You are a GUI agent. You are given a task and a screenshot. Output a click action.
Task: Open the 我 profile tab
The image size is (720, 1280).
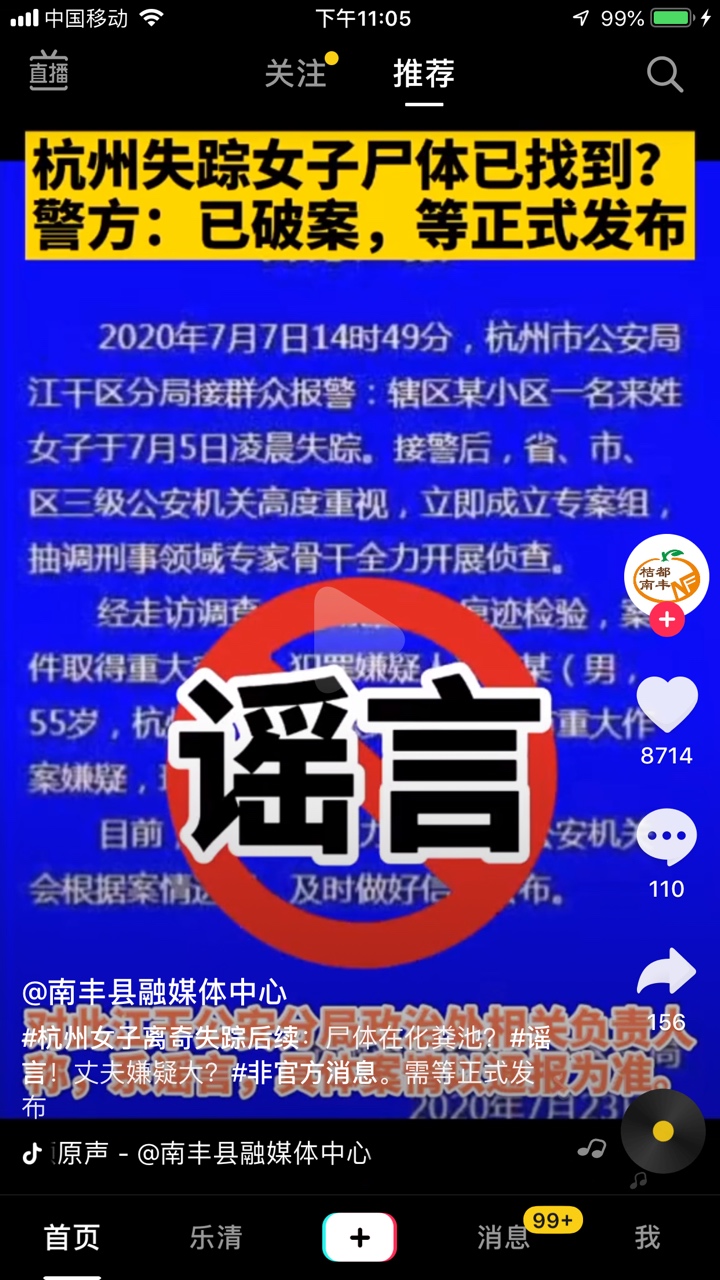647,1237
